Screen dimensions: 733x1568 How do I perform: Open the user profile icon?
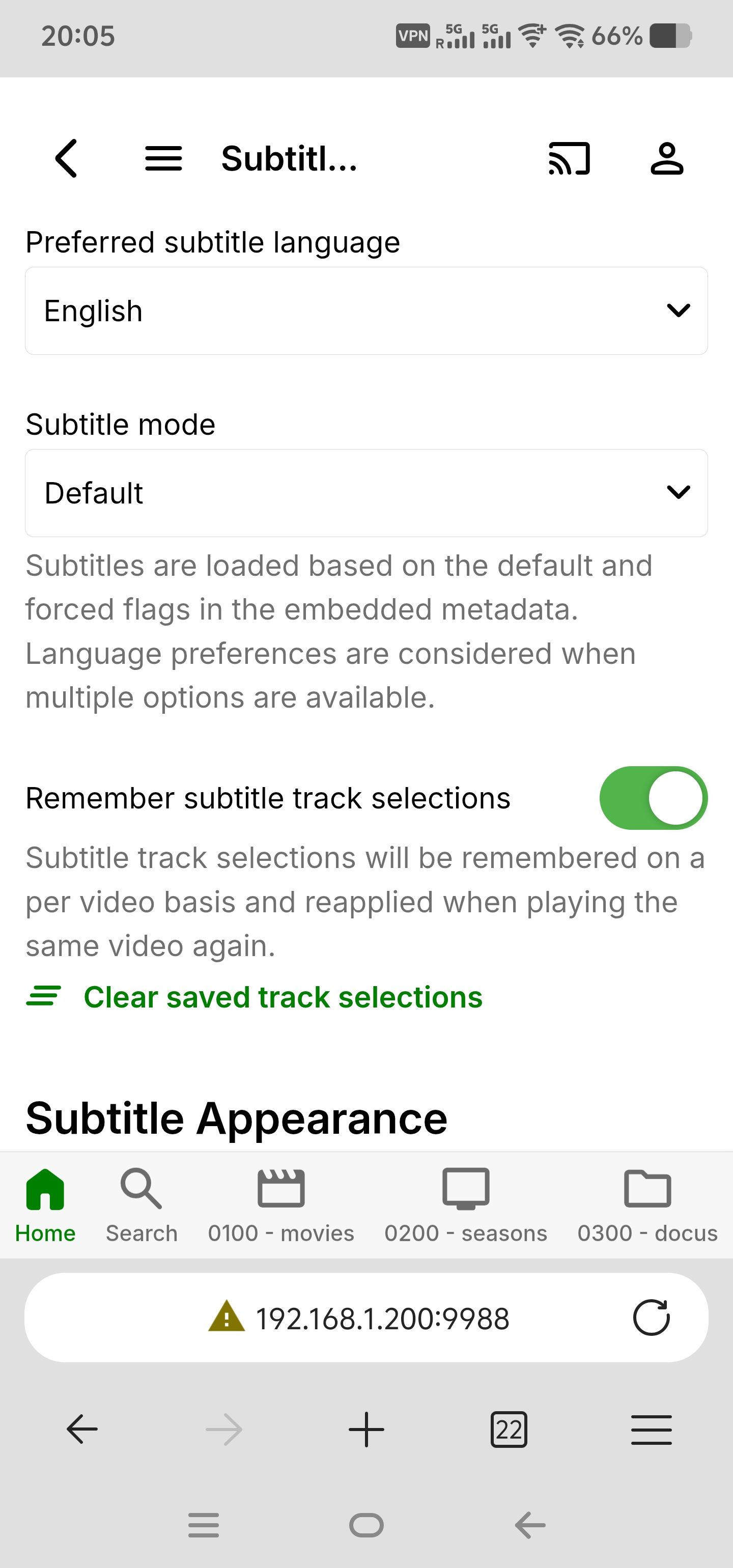pyautogui.click(x=667, y=158)
